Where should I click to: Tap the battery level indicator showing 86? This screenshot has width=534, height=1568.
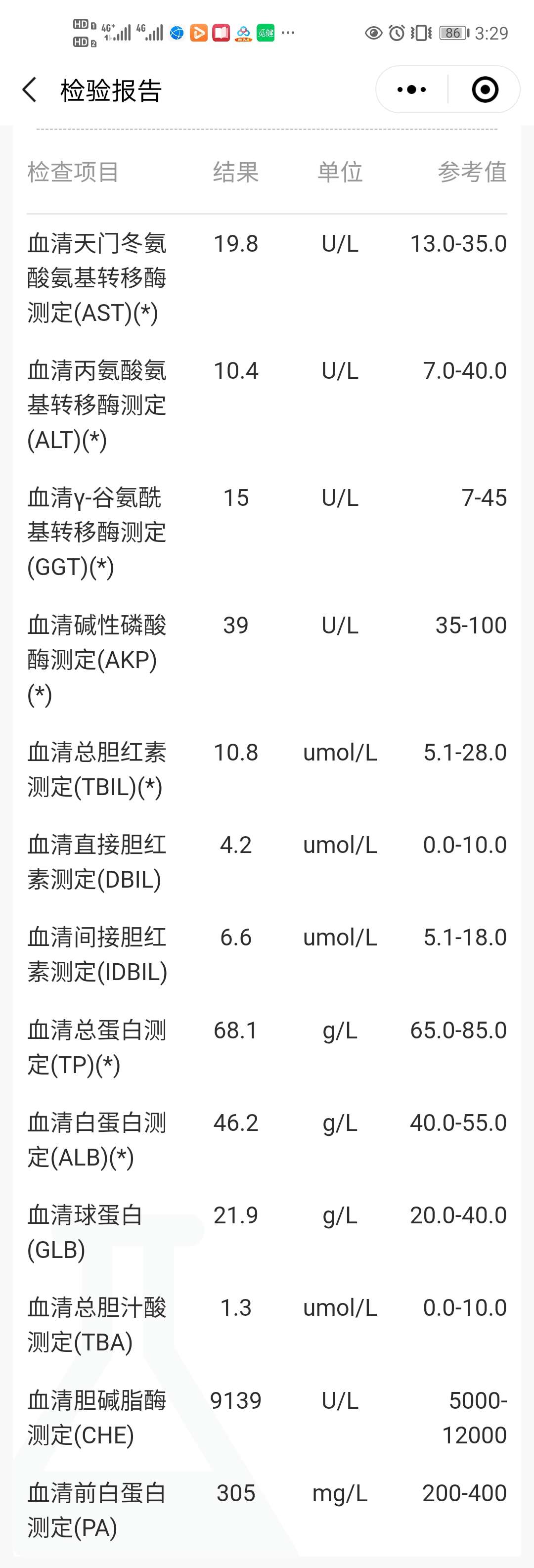pos(452,32)
